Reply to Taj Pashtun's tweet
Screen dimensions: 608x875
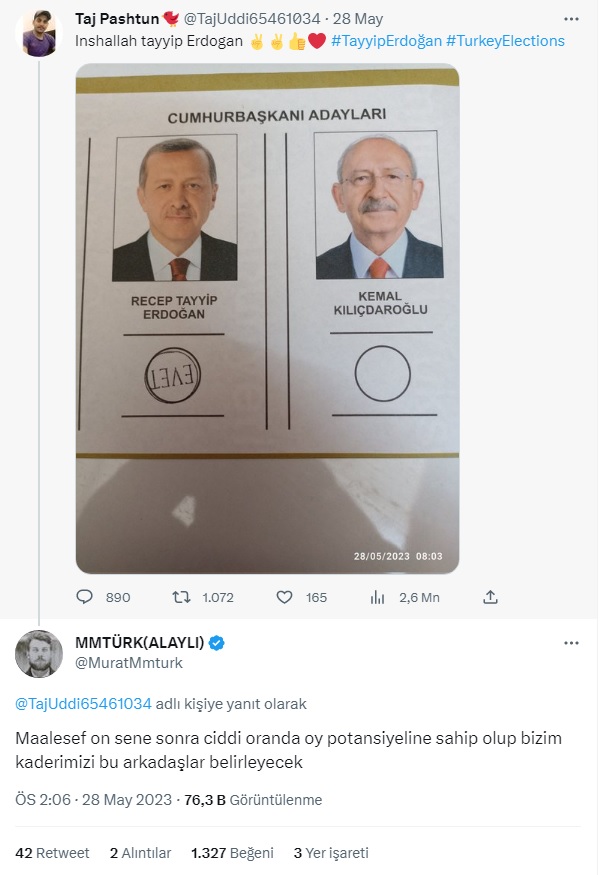click(x=85, y=597)
